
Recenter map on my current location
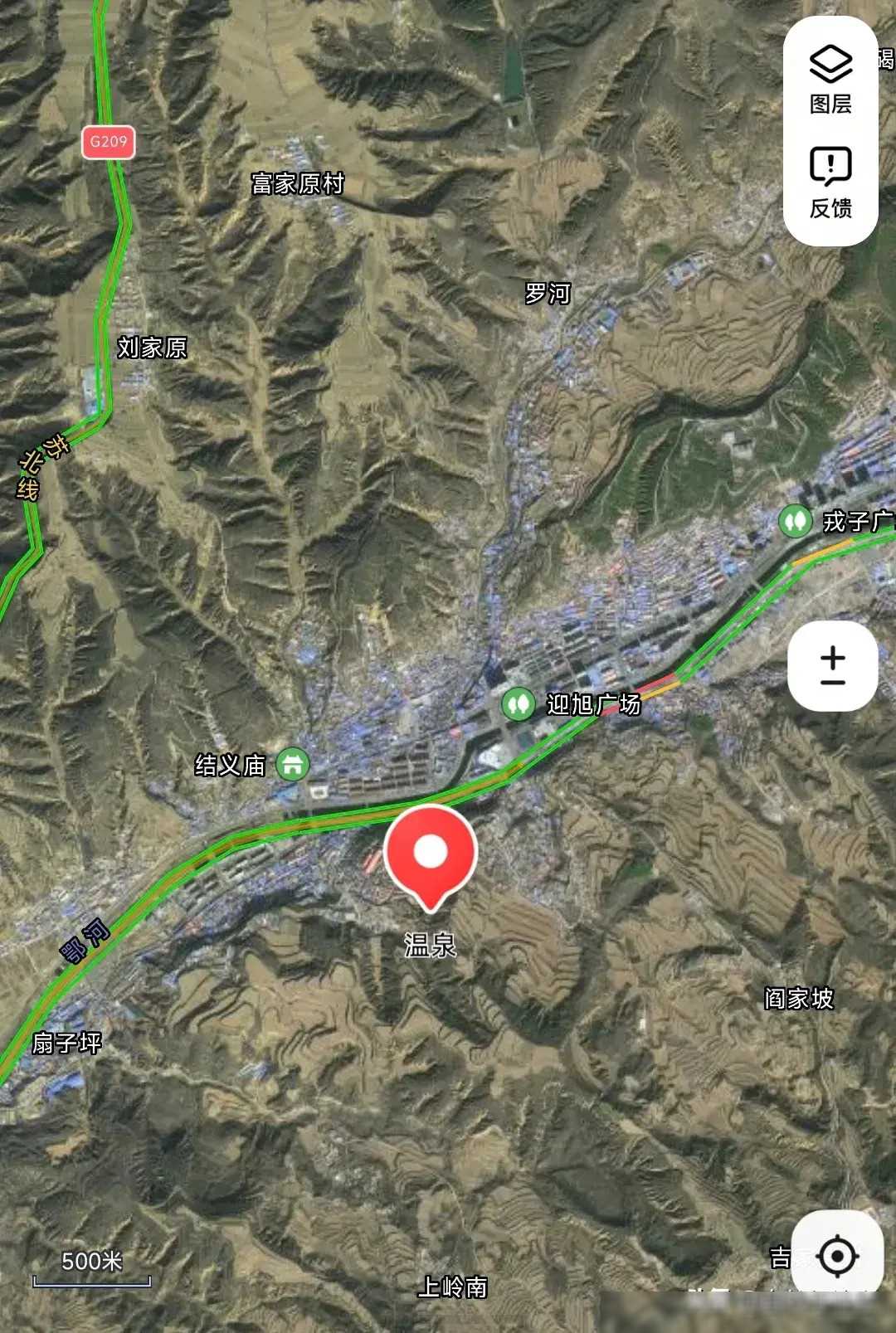click(x=836, y=1256)
